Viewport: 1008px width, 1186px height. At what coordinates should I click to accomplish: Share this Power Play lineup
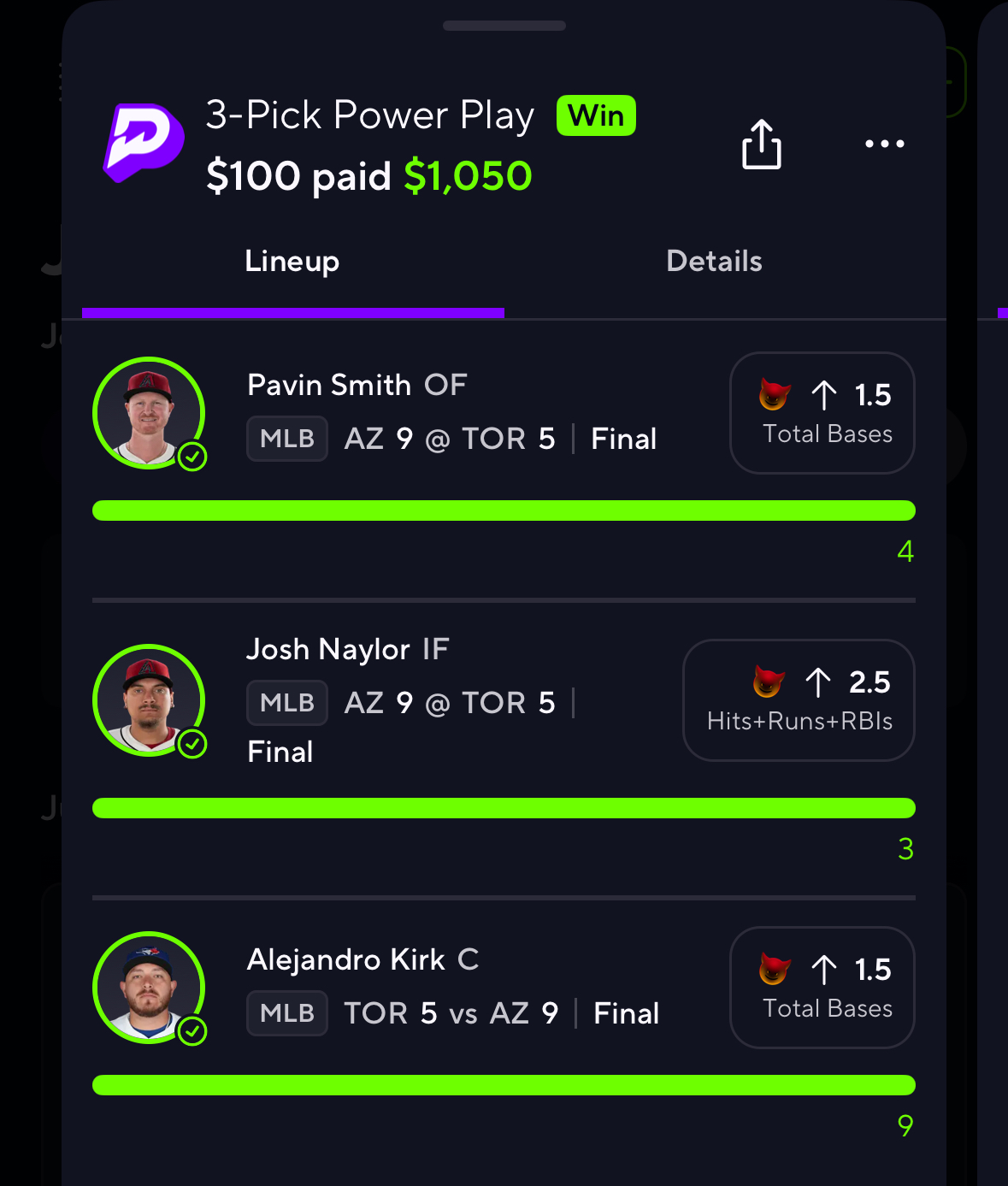point(761,145)
